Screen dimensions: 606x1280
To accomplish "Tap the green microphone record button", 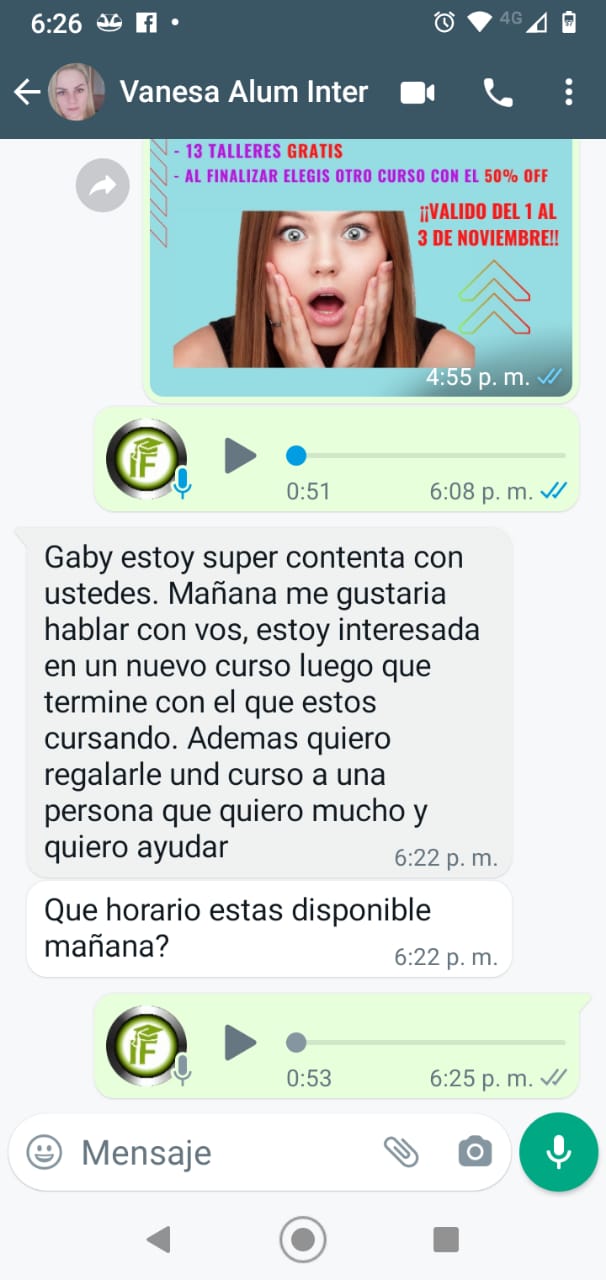I will point(558,1152).
